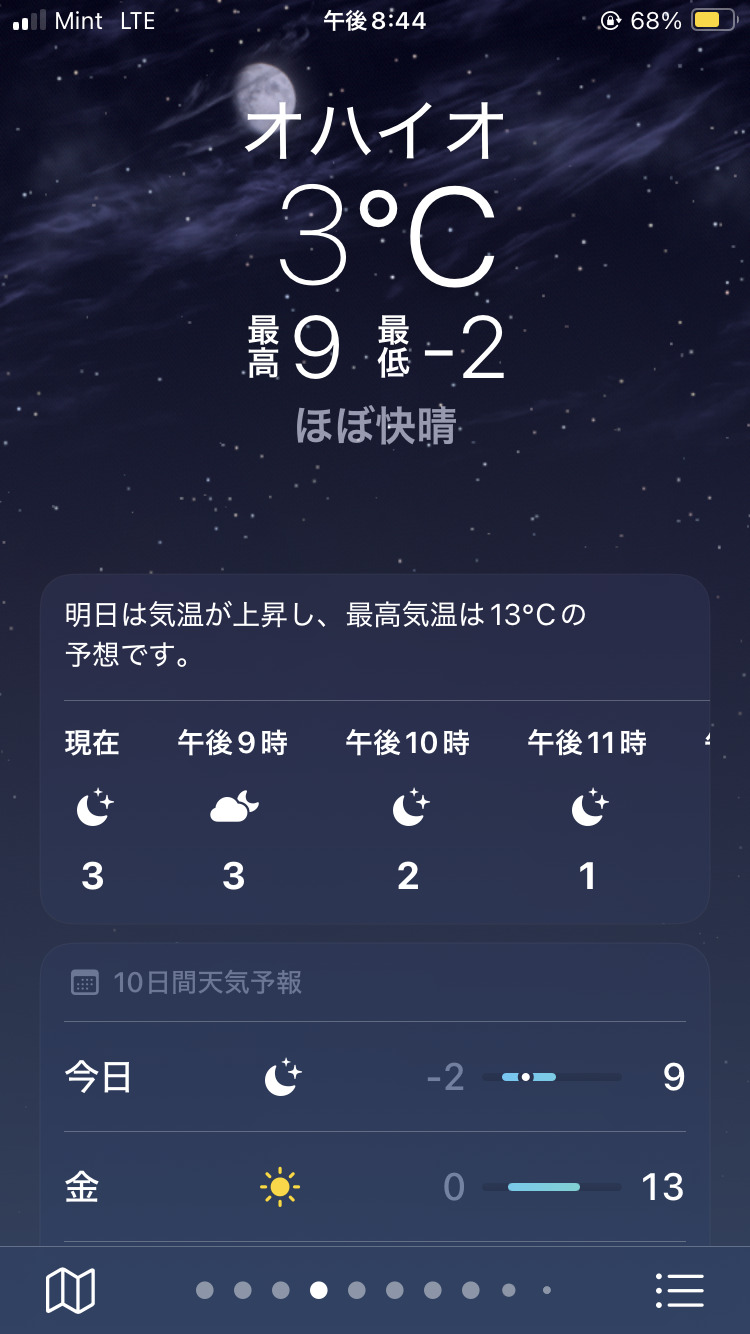The height and width of the screenshot is (1334, 750).
Task: Tap the location page indicator dots
Action: click(x=375, y=1290)
